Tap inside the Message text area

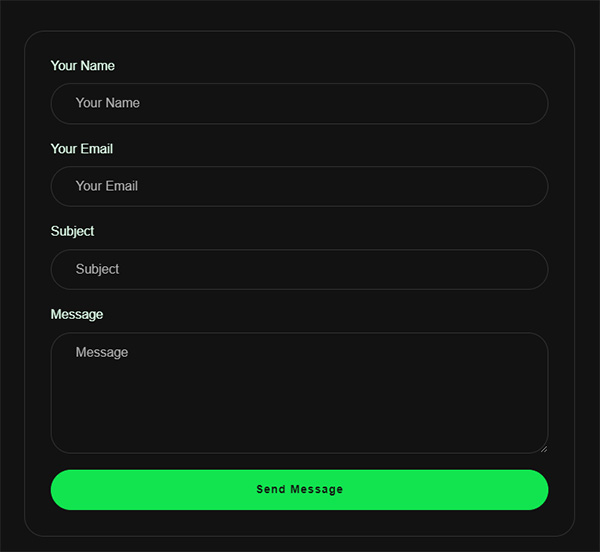tap(299, 392)
